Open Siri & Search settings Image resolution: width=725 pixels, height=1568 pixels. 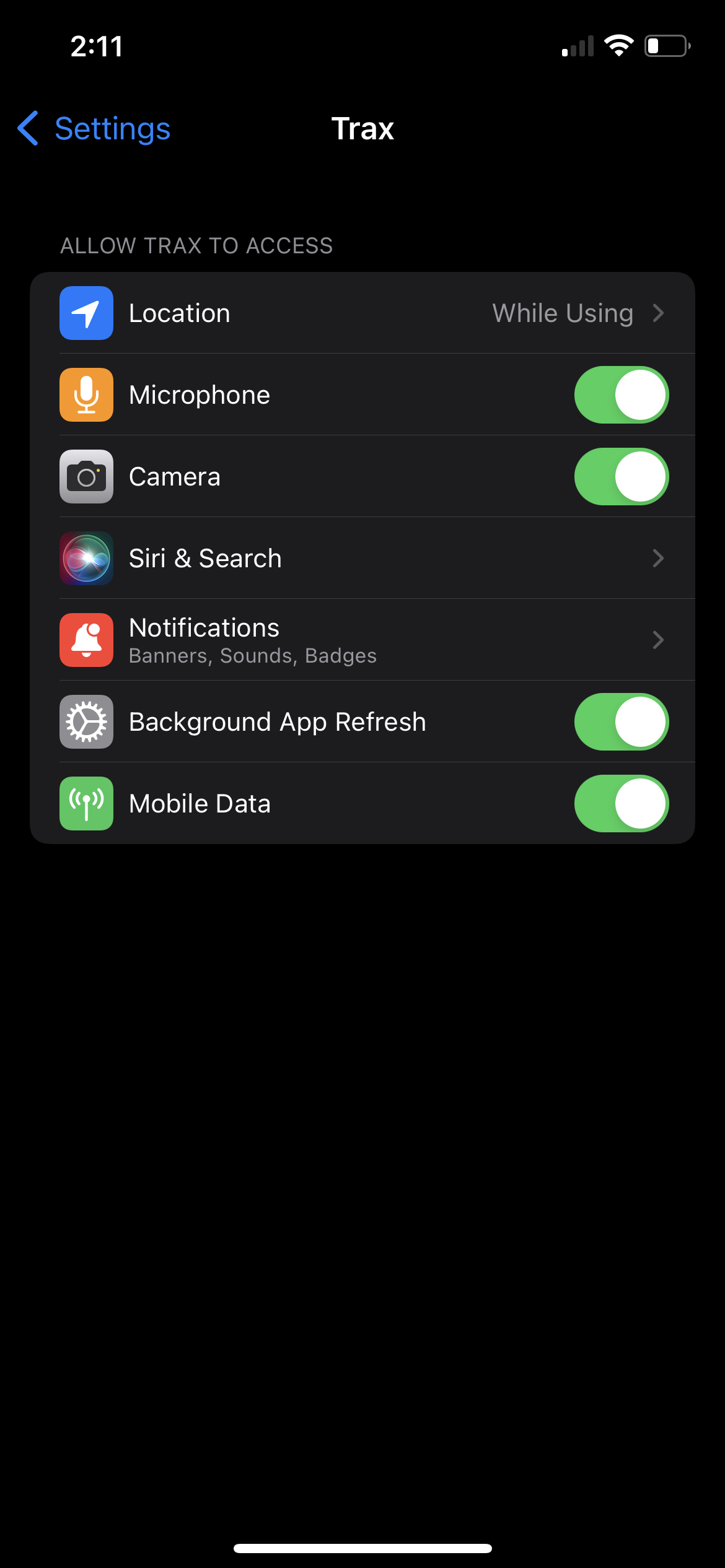coord(362,559)
